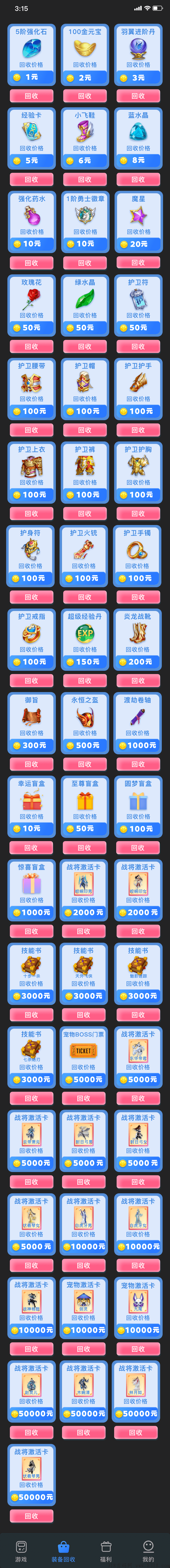Tap 回收 under 小飞鞋
170x1568 pixels.
85,180
